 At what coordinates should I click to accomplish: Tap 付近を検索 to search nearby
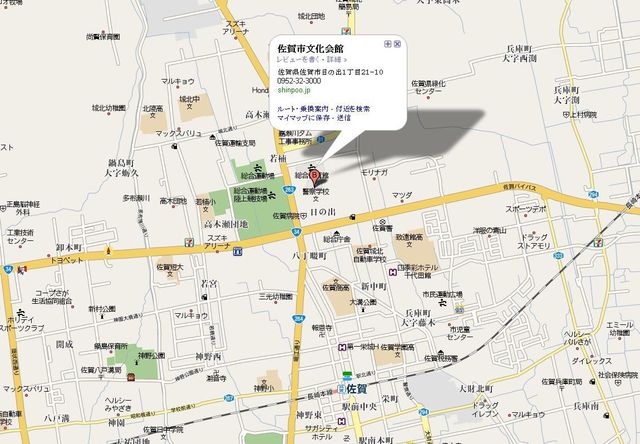352,109
